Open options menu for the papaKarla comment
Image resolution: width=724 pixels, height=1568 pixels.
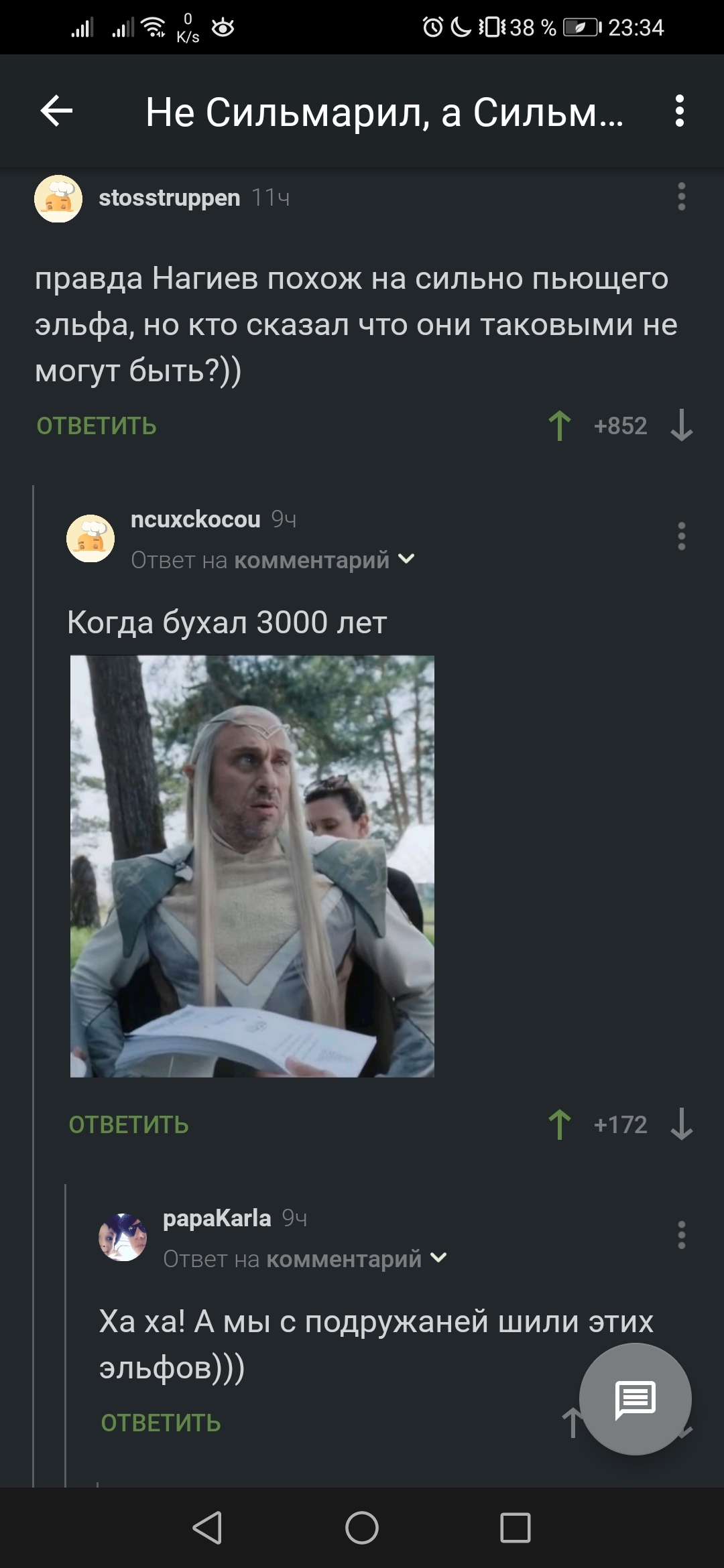point(681,1235)
